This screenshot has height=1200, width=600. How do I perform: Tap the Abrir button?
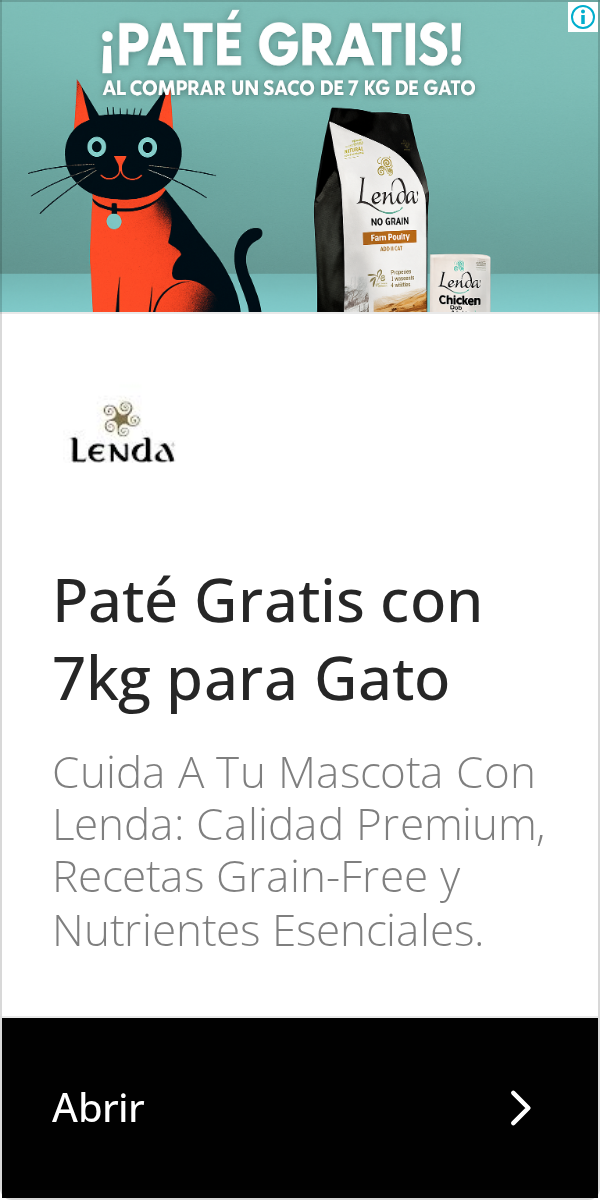[x=300, y=1108]
